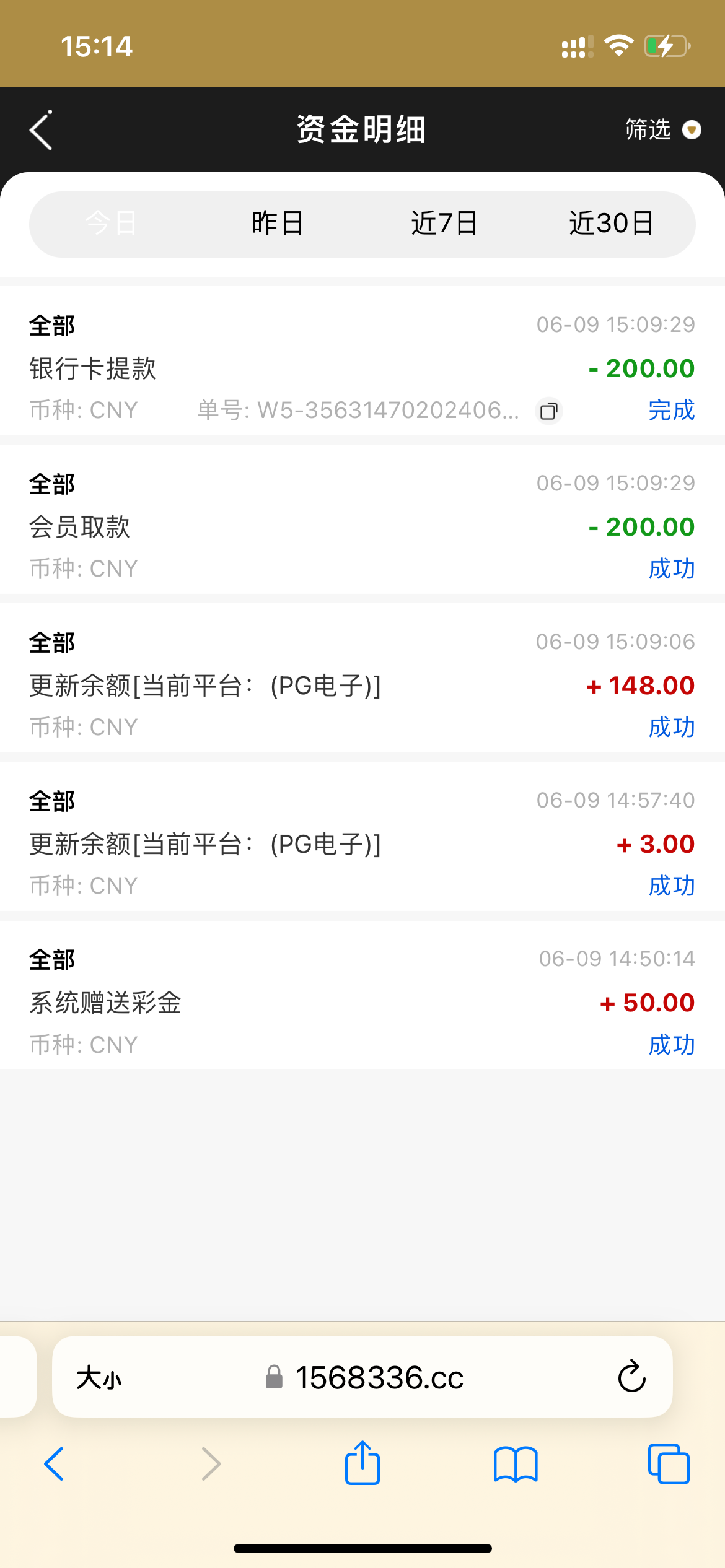Screen dimensions: 725x1568
Task: Select the 昨日 date tab
Action: pos(278,224)
